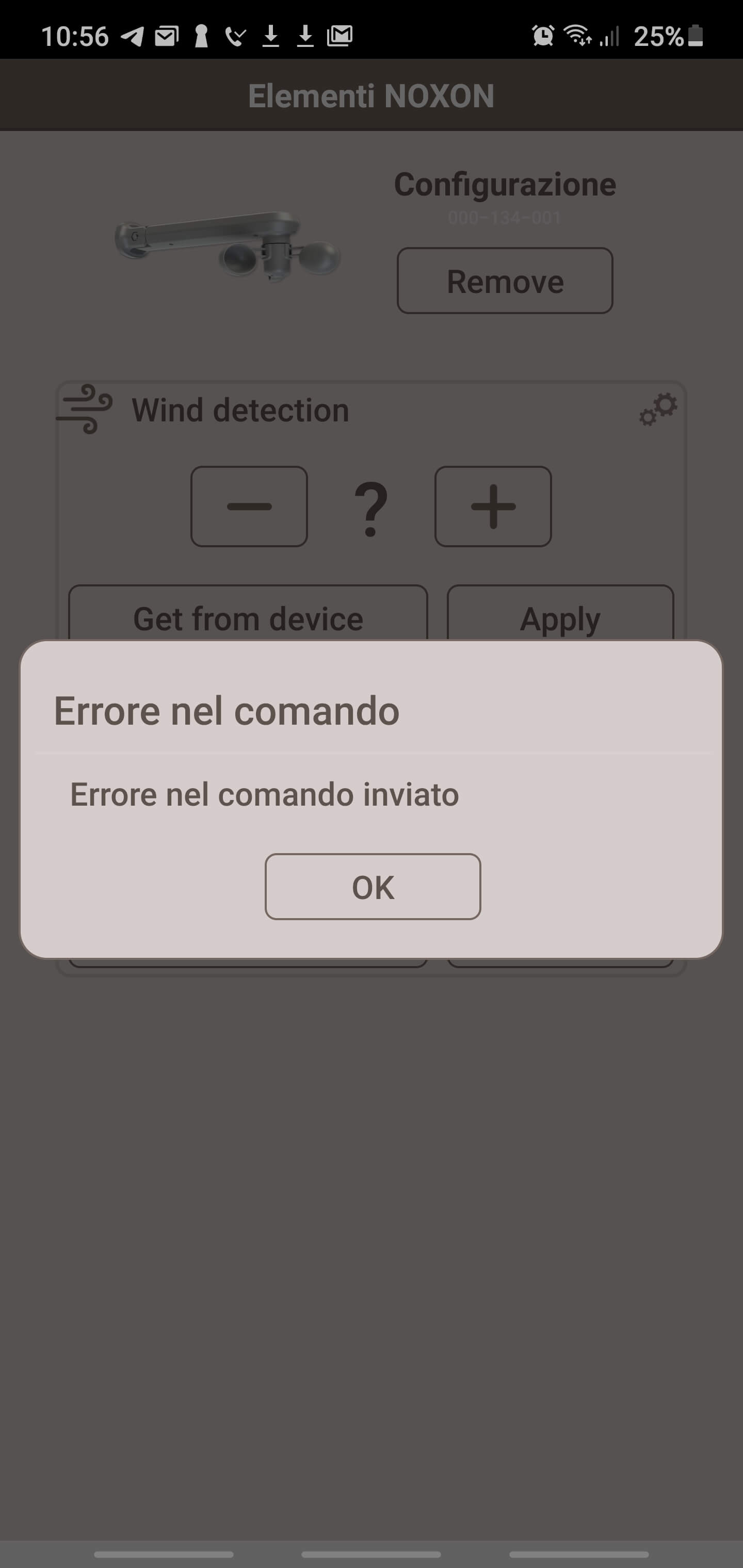Tap the Remove device button
Viewport: 743px width, 1568px height.
point(505,281)
